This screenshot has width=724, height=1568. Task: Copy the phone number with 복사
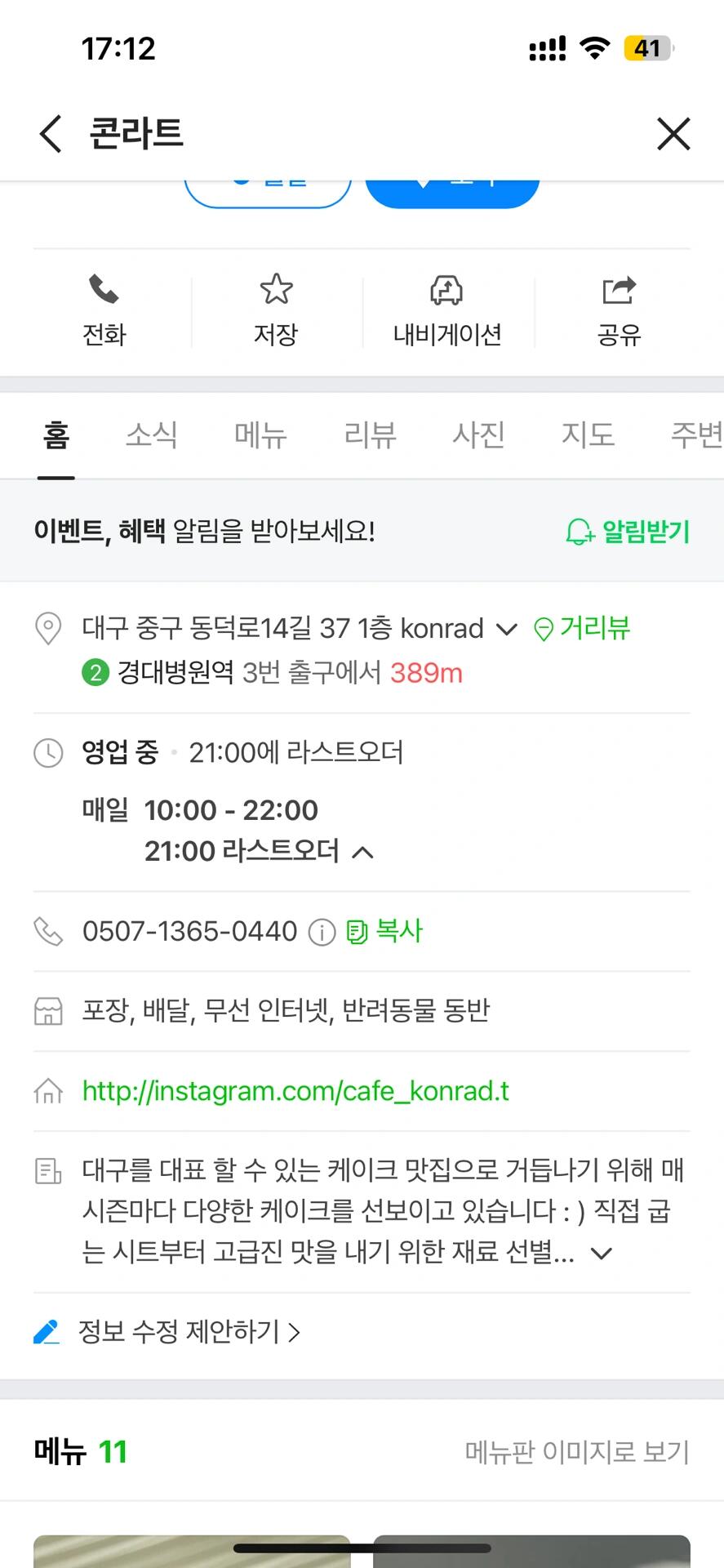coord(384,931)
